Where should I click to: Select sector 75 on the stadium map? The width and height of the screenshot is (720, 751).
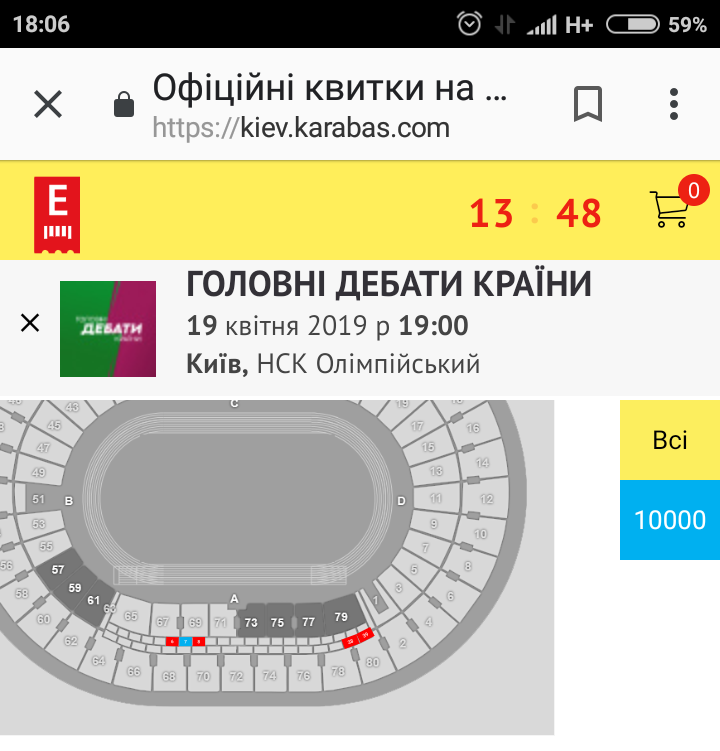(278, 622)
